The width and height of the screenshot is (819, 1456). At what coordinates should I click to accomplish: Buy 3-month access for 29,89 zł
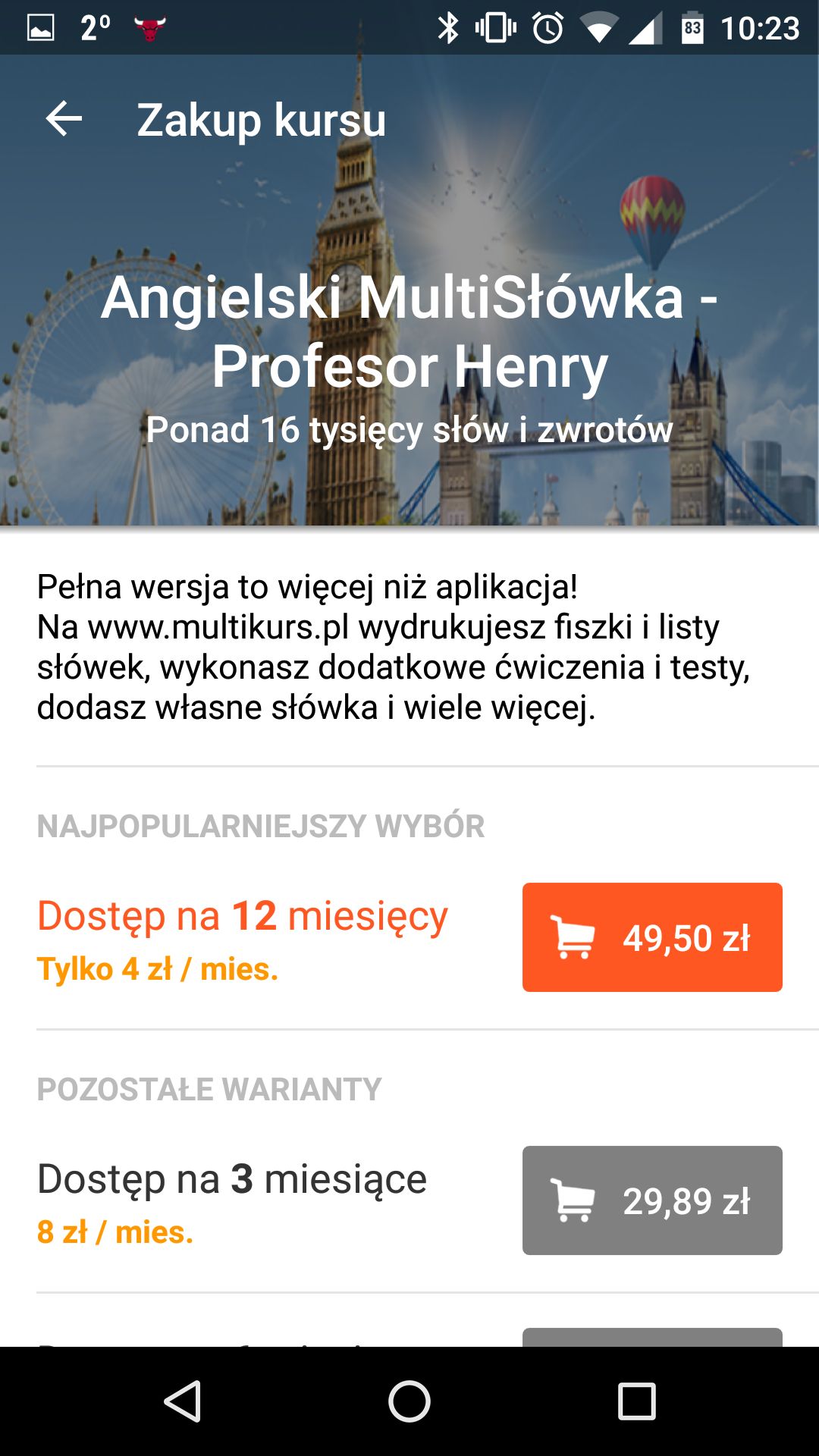[652, 1200]
